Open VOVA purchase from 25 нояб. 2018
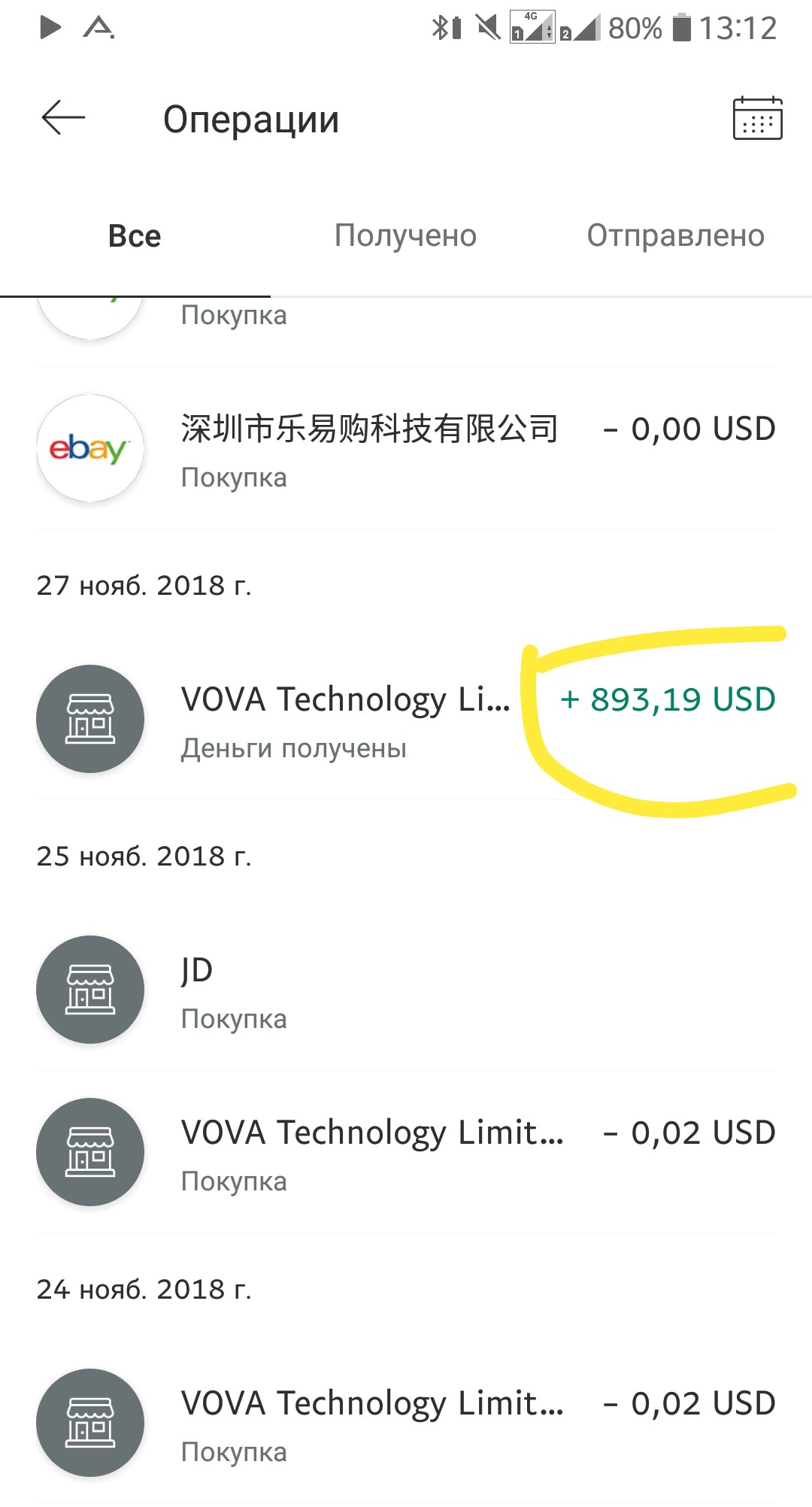 point(406,1153)
